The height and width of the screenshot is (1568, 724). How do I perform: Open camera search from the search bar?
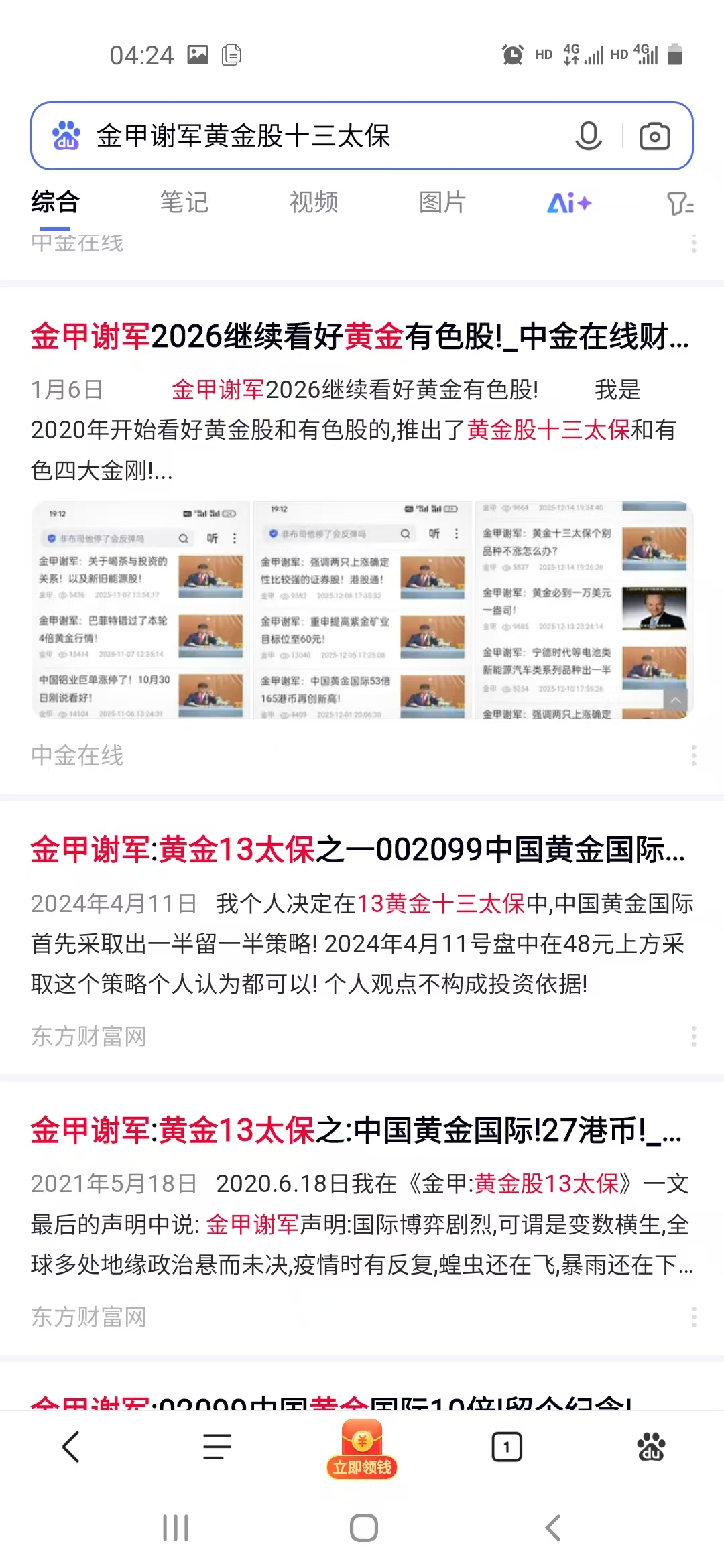click(x=654, y=135)
